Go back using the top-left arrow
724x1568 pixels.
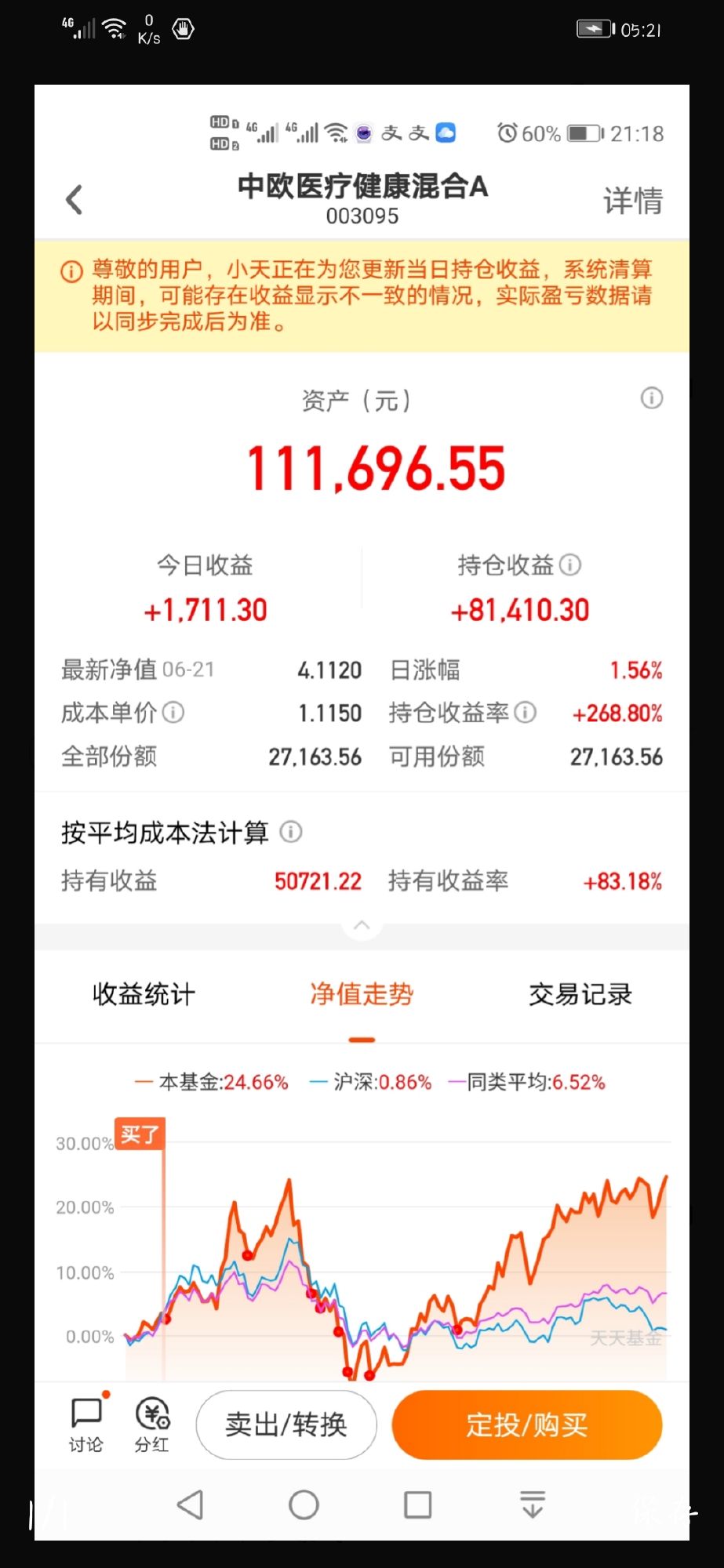[74, 200]
